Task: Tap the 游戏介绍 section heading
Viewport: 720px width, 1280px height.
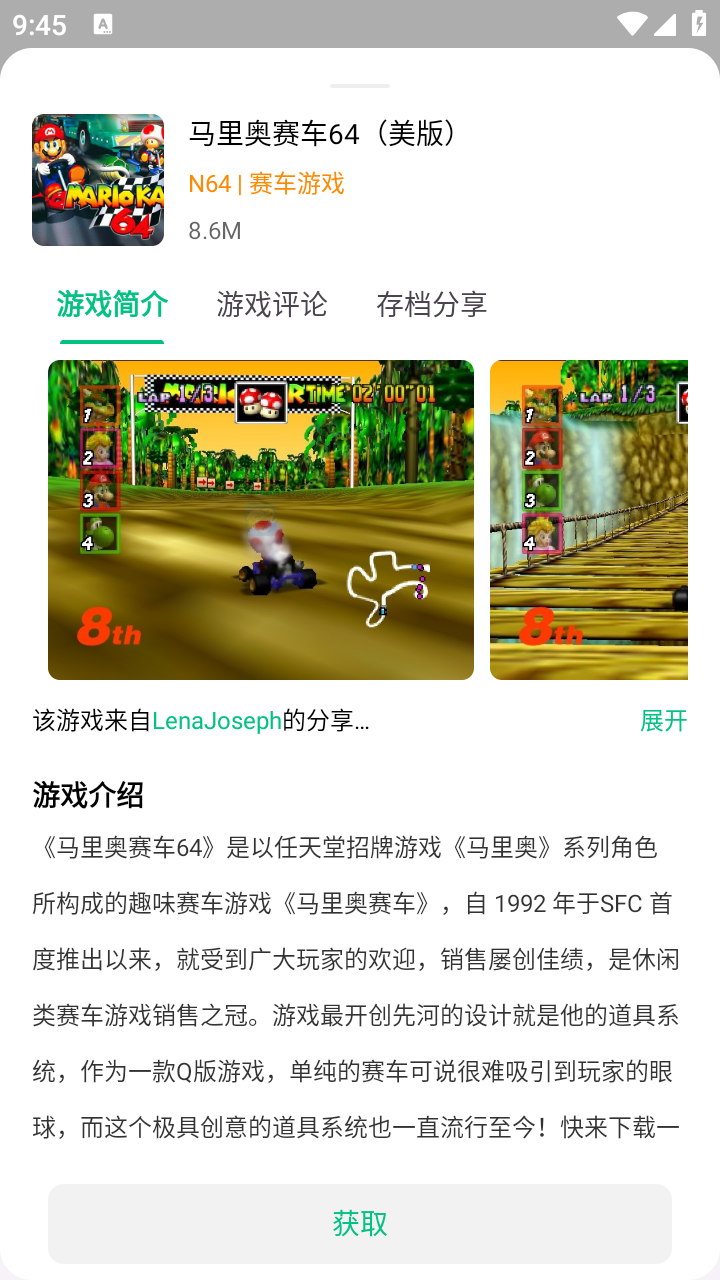Action: (89, 796)
